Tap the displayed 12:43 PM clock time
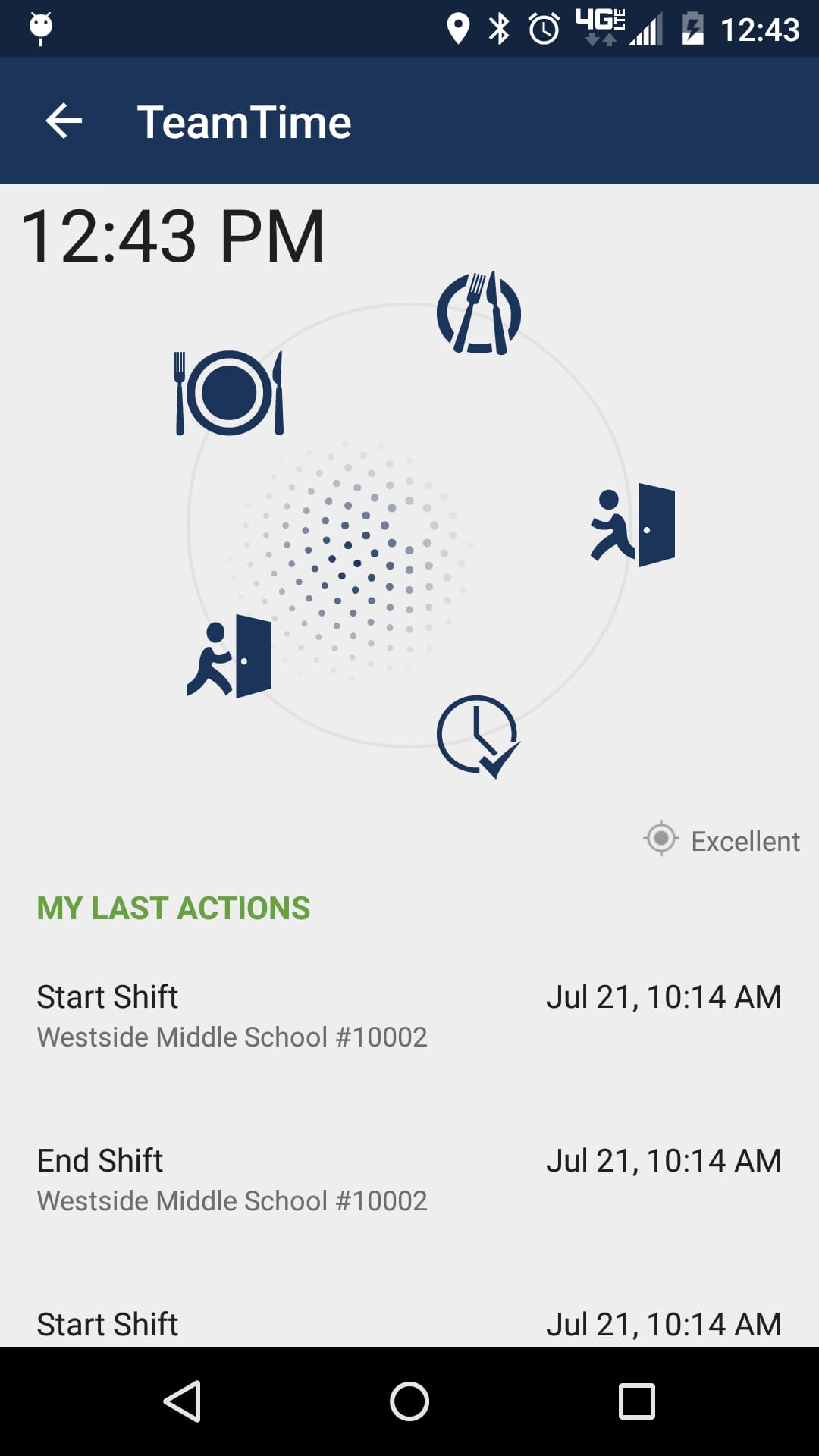The height and width of the screenshot is (1456, 819). tap(174, 235)
